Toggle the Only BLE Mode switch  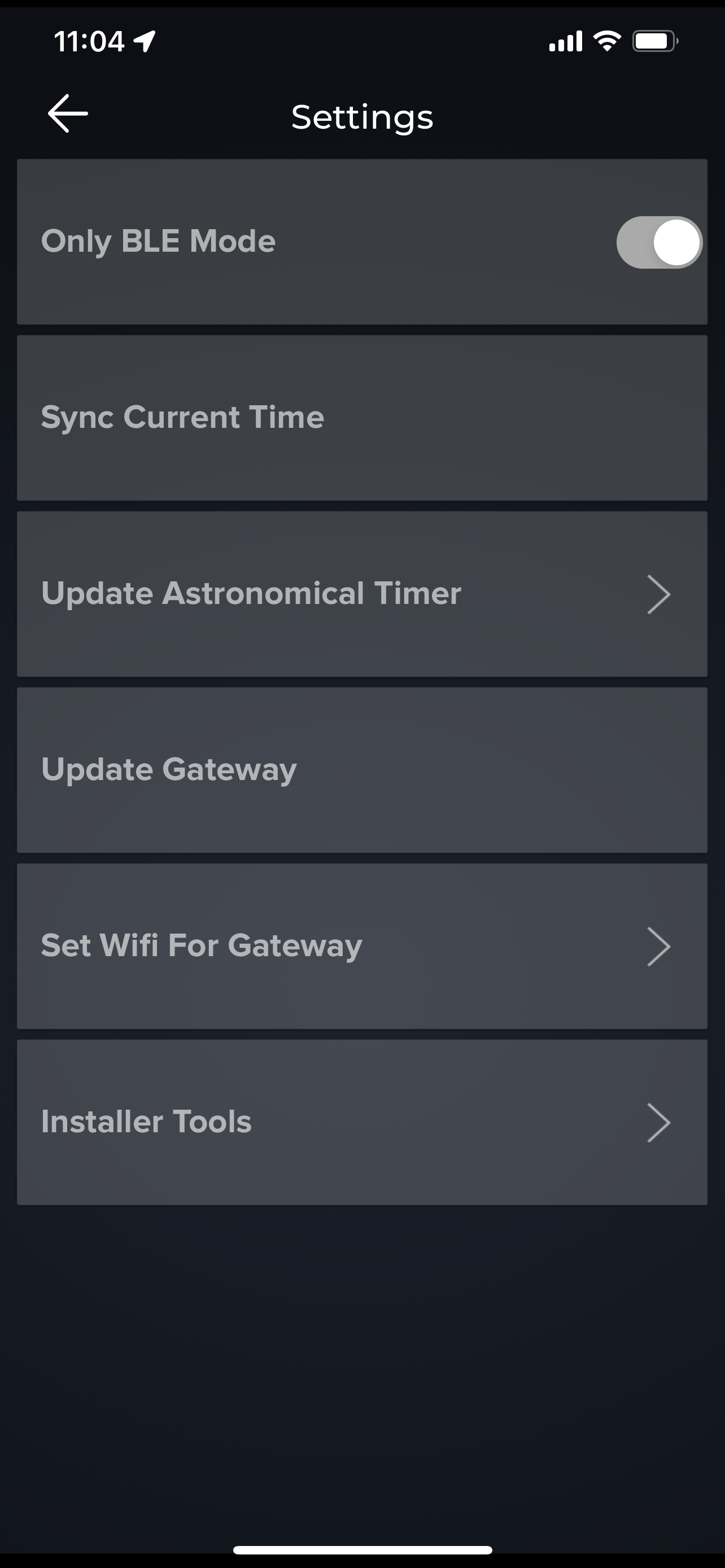point(658,242)
